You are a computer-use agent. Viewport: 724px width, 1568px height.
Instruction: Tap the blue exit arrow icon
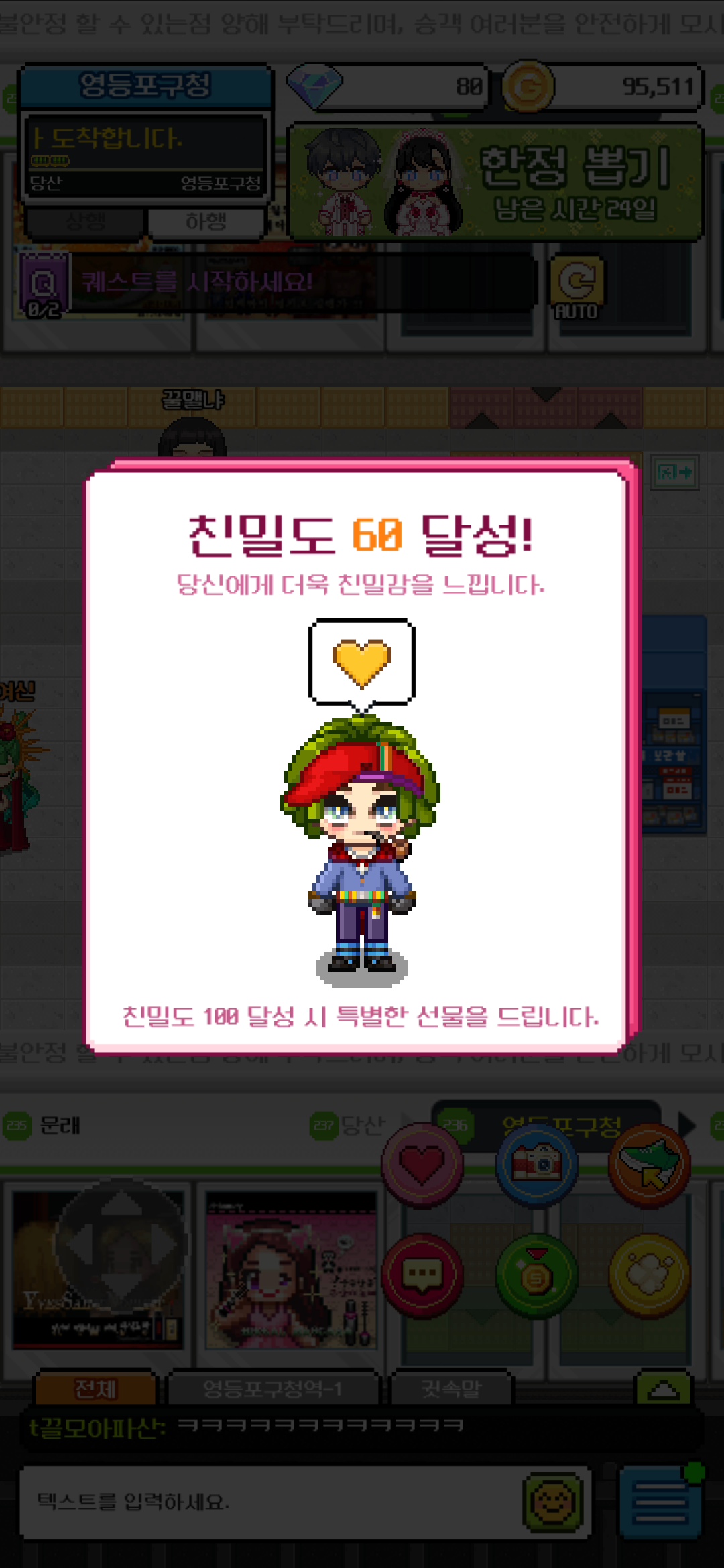(675, 473)
